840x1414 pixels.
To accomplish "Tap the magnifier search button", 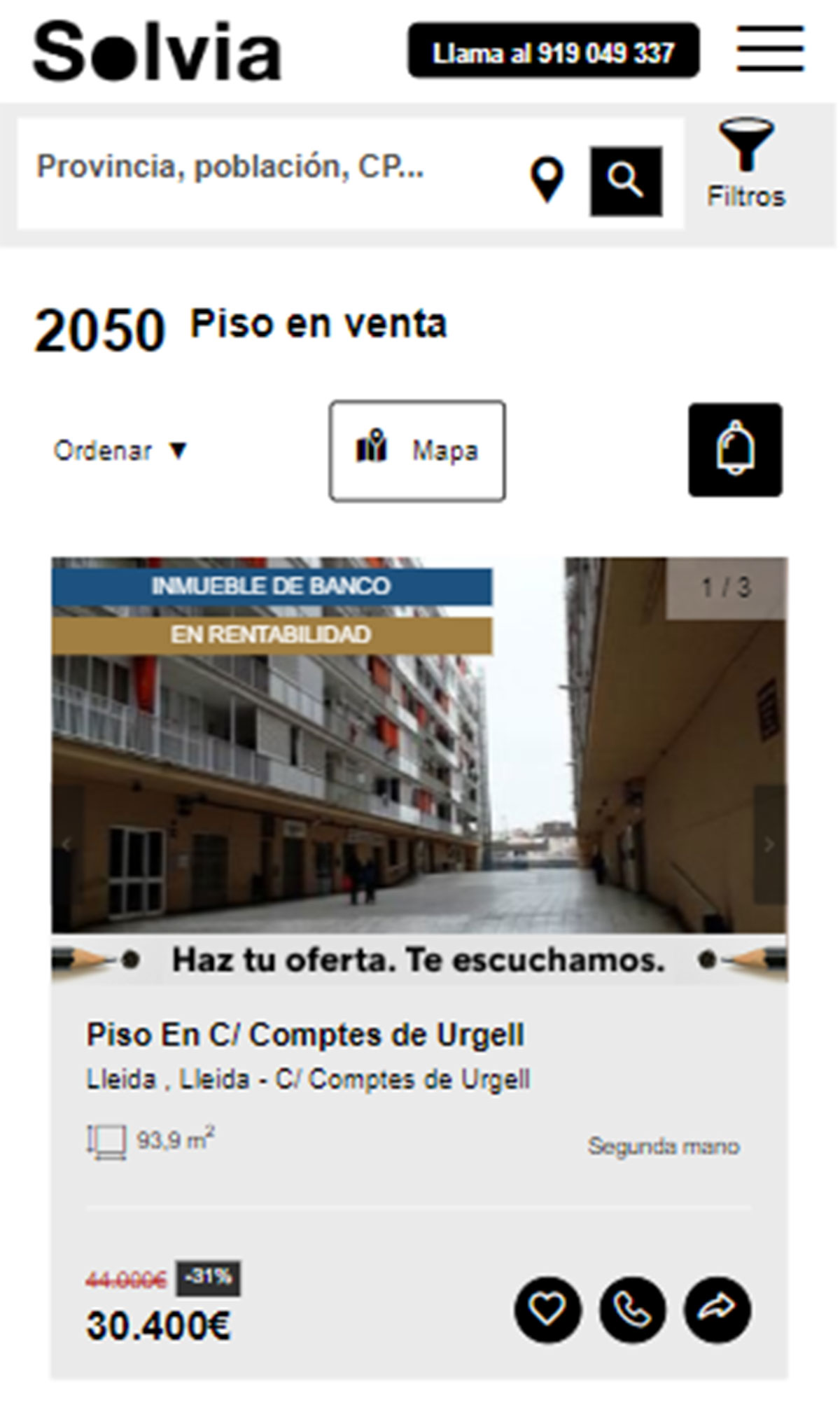I will [x=626, y=181].
